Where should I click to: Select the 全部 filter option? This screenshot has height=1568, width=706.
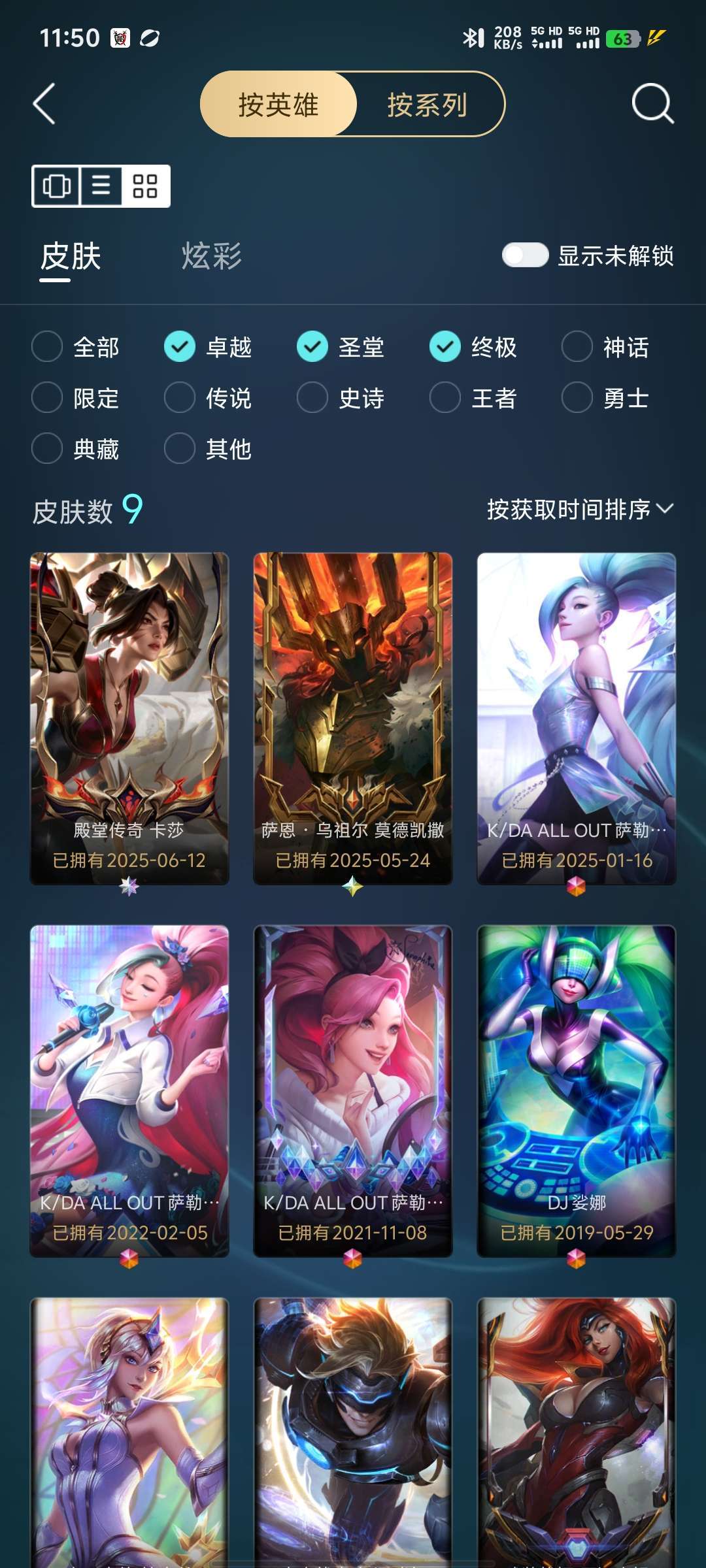coord(46,348)
